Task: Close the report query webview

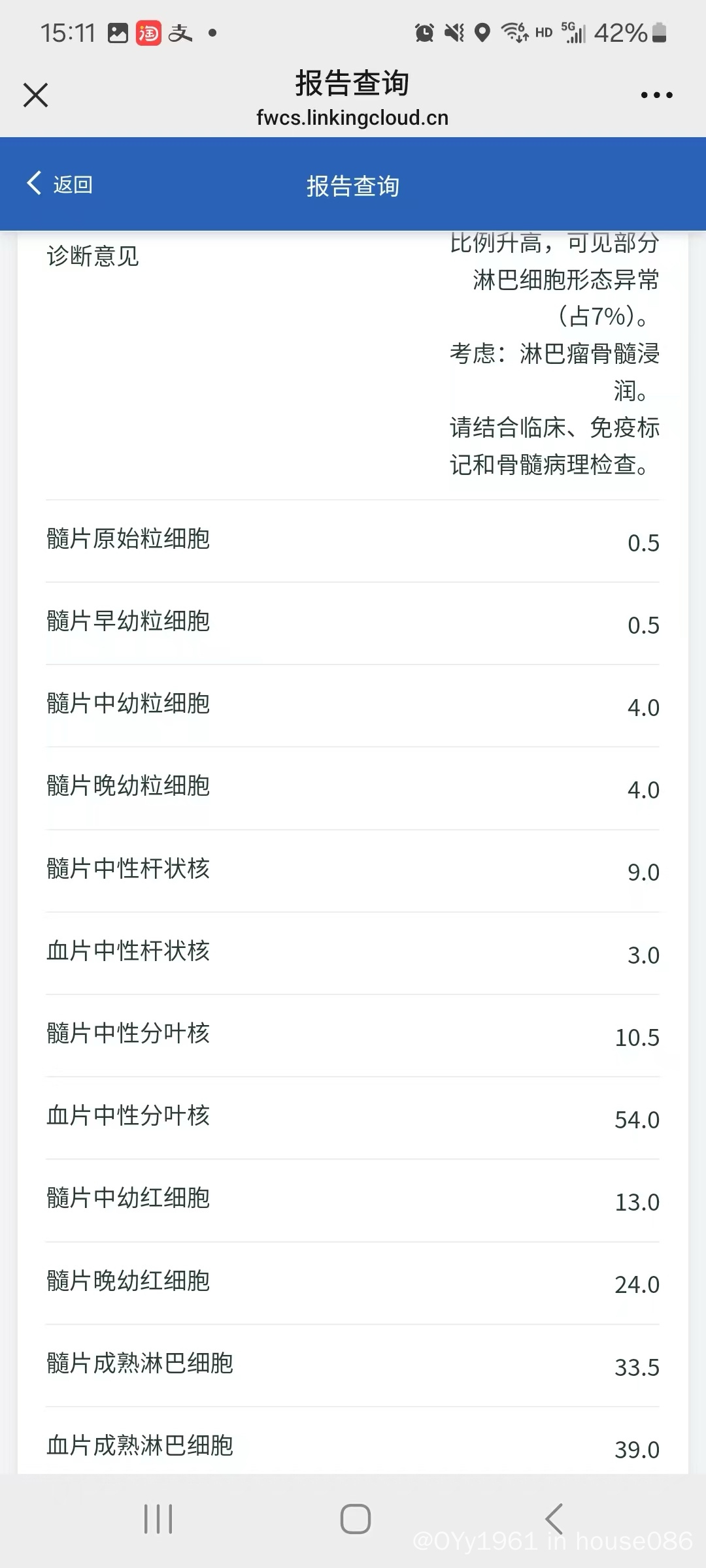Action: (36, 95)
